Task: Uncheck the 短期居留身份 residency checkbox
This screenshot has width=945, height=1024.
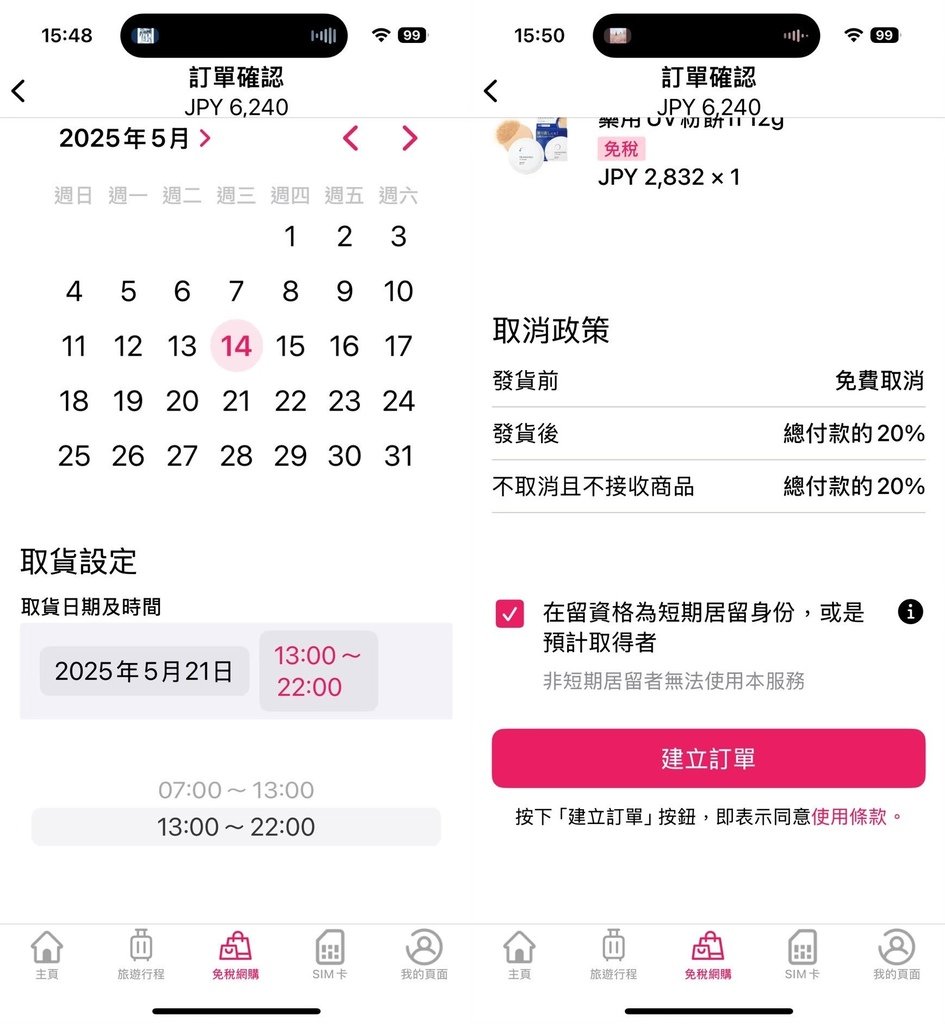Action: click(510, 613)
